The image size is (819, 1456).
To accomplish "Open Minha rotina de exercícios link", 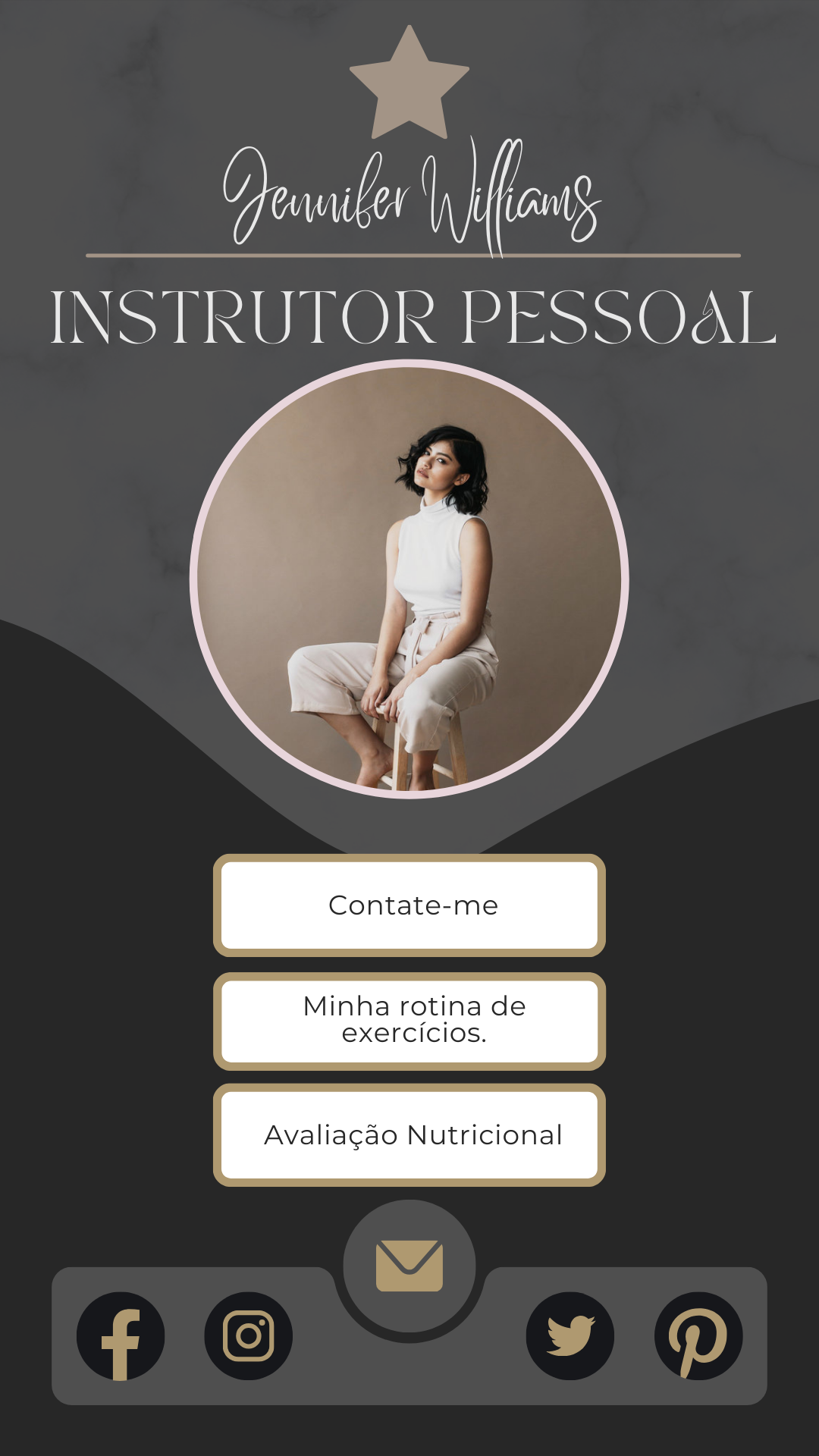I will click(x=409, y=1021).
